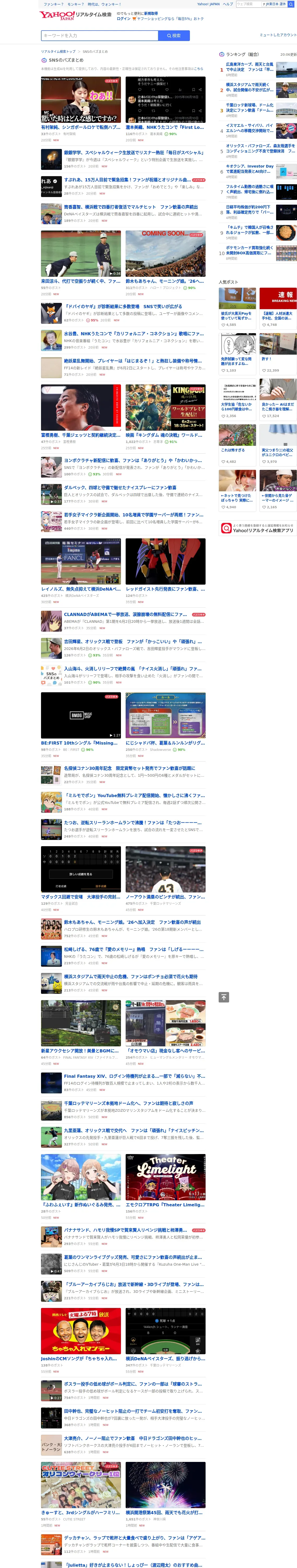Open the BE:FIRST 10thシングル video tile
The image size is (297, 1568).
pyautogui.click(x=80, y=724)
